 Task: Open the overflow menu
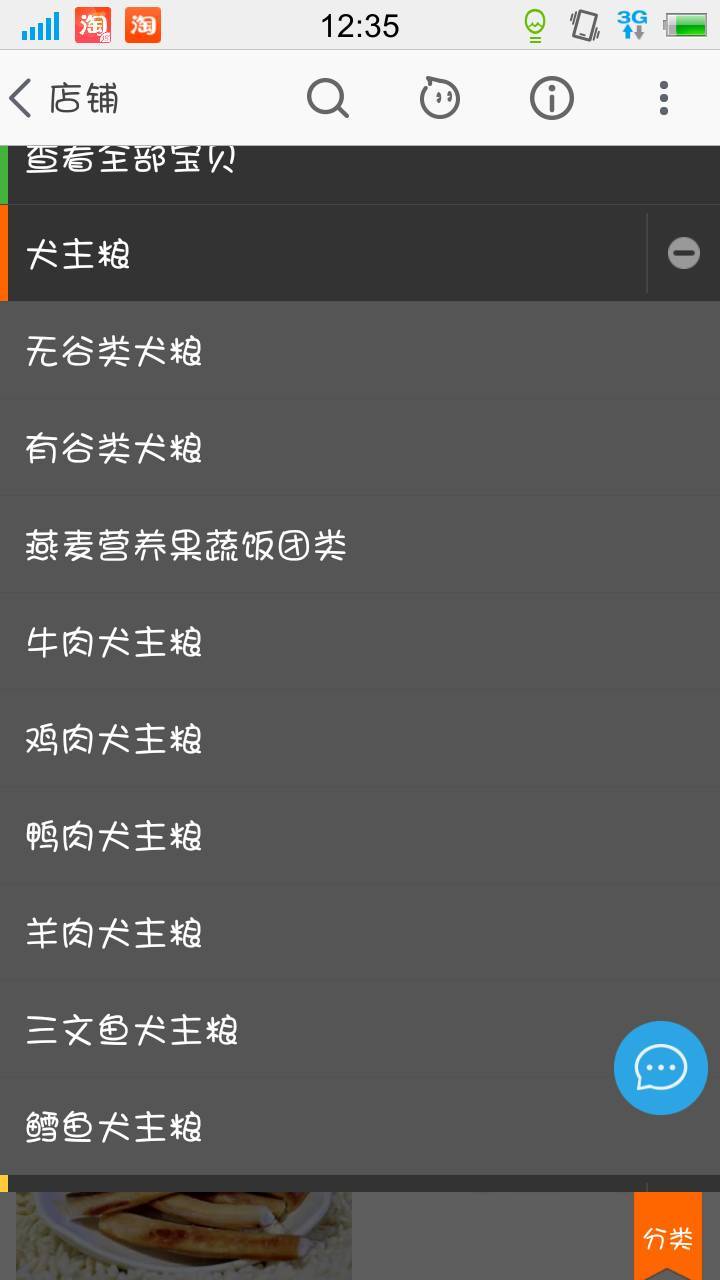[x=663, y=99]
